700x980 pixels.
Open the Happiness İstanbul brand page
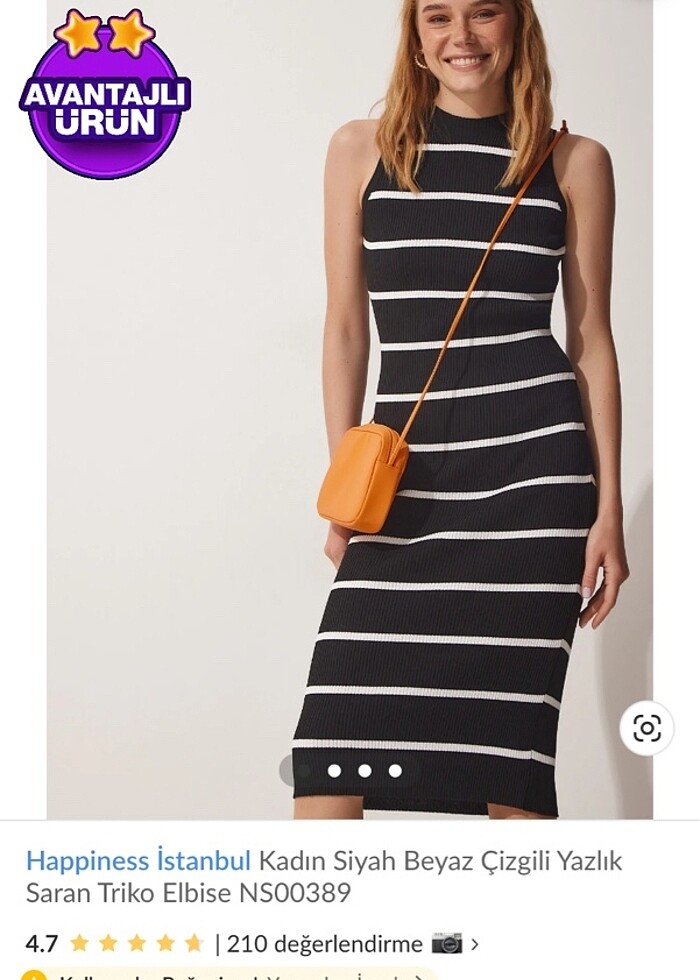tap(138, 860)
